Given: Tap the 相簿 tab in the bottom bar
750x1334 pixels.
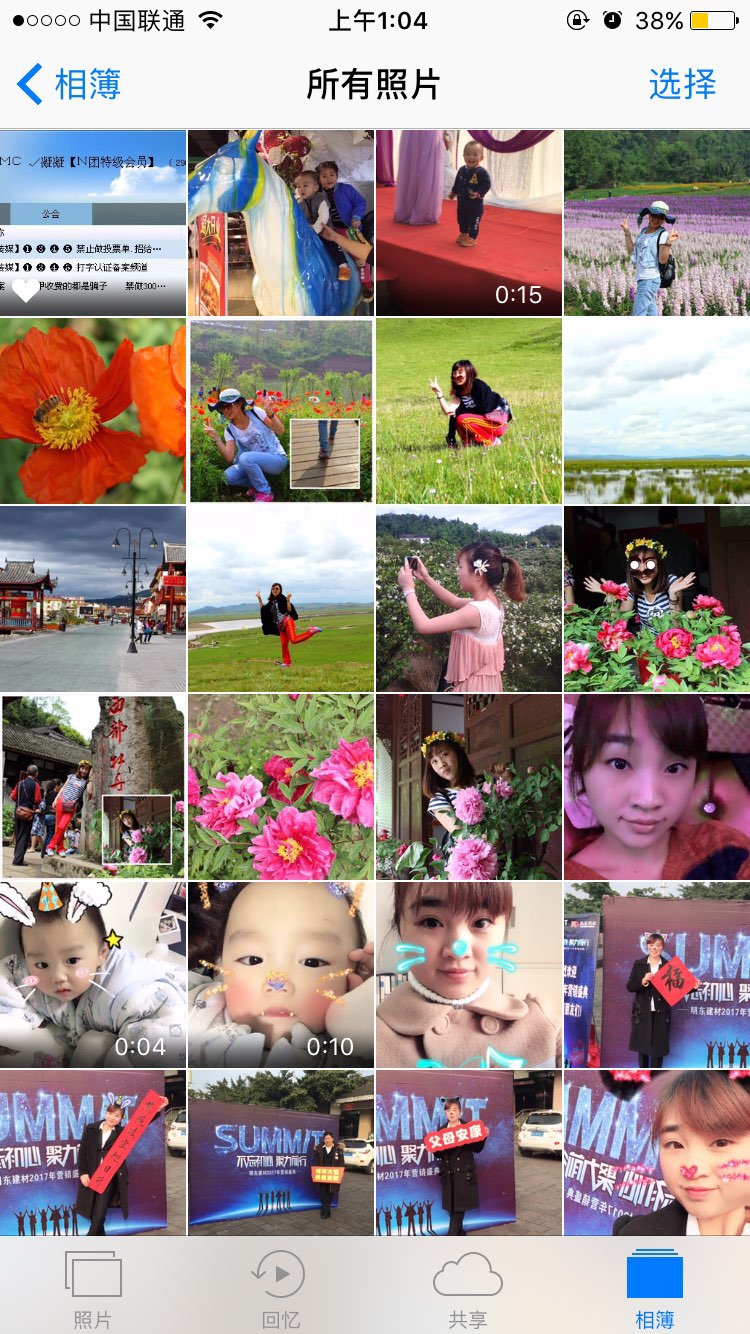Looking at the screenshot, I should pos(655,1289).
